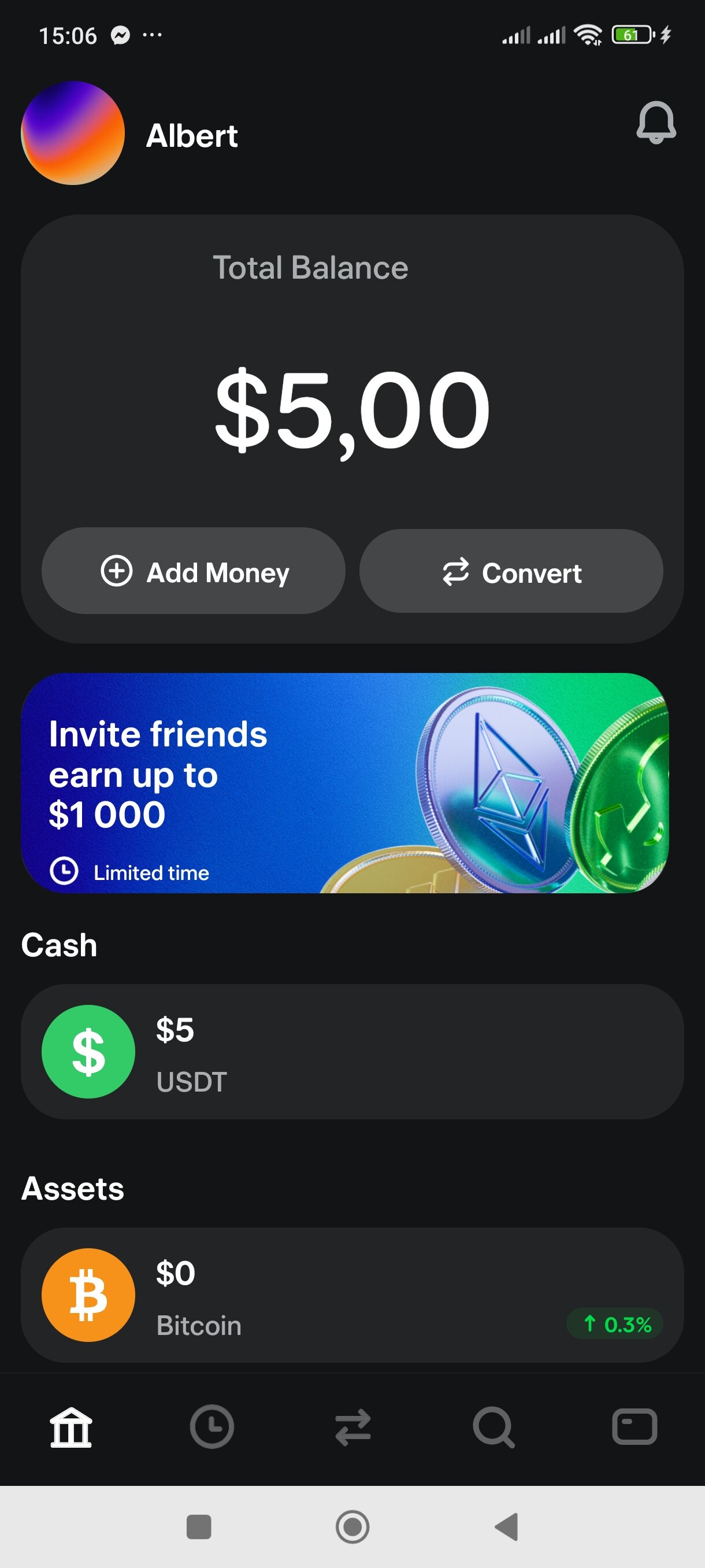
Task: Tap the system home button
Action: (x=353, y=1526)
